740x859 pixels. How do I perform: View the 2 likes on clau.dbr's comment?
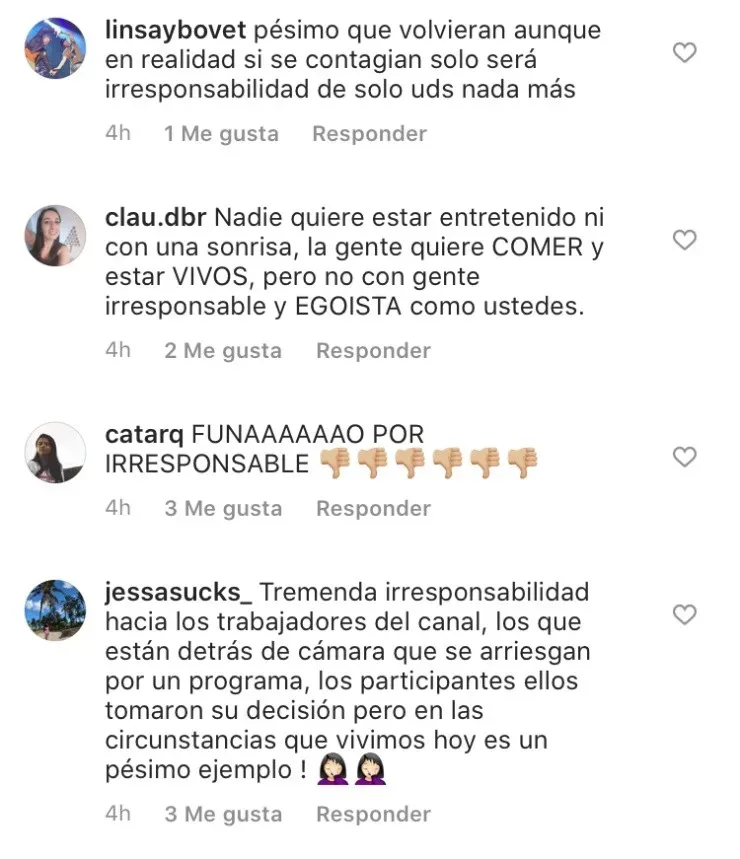click(223, 351)
